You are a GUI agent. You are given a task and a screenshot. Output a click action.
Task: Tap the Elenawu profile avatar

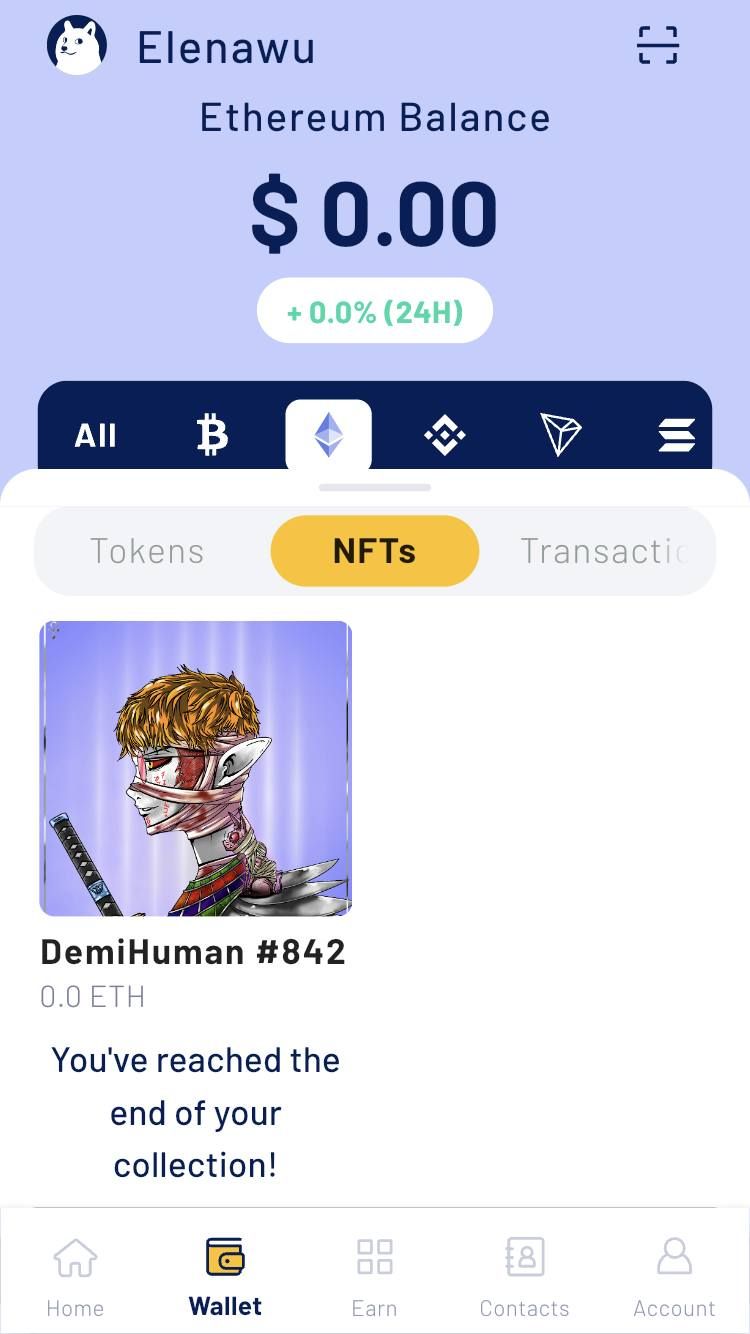pos(77,45)
